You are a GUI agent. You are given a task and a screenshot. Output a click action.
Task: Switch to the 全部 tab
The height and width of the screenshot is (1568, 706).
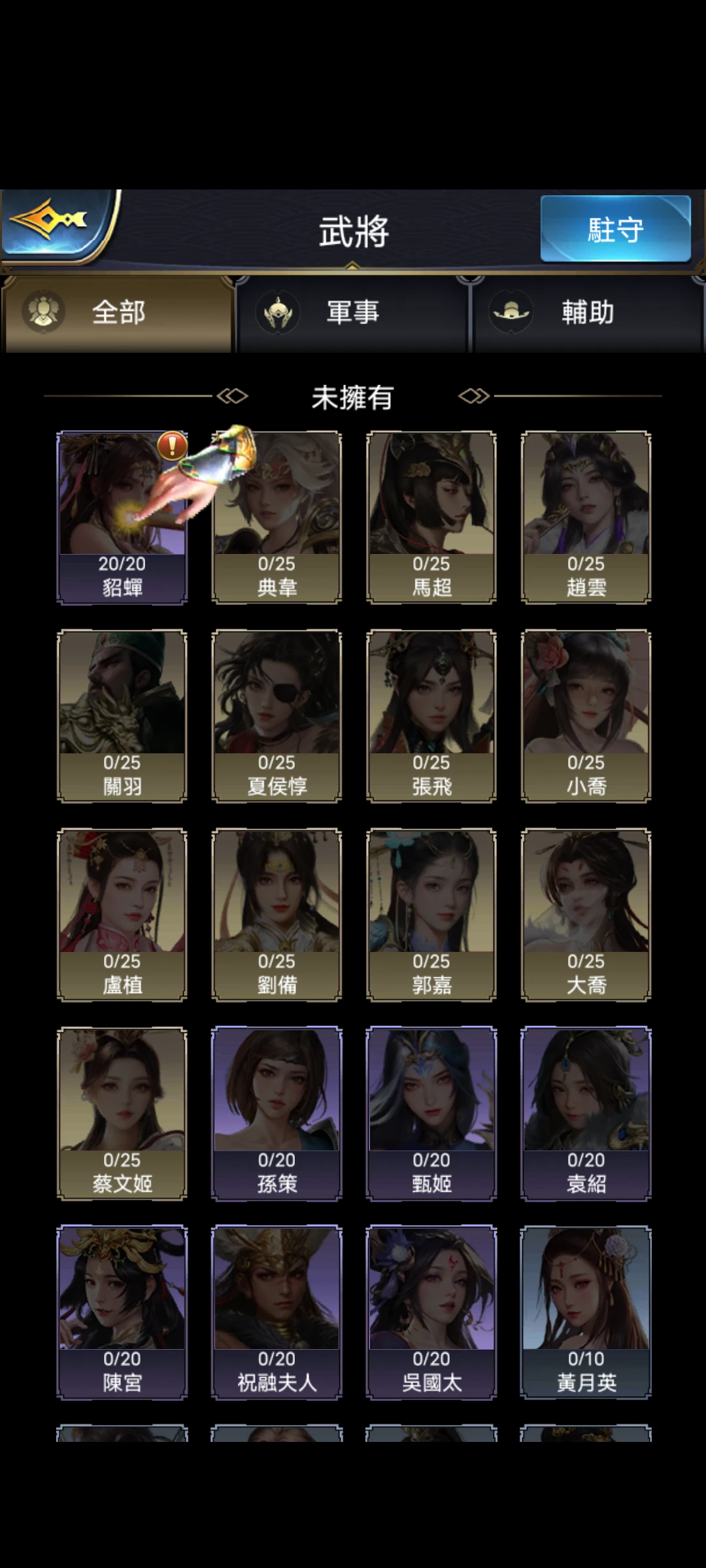[x=118, y=313]
